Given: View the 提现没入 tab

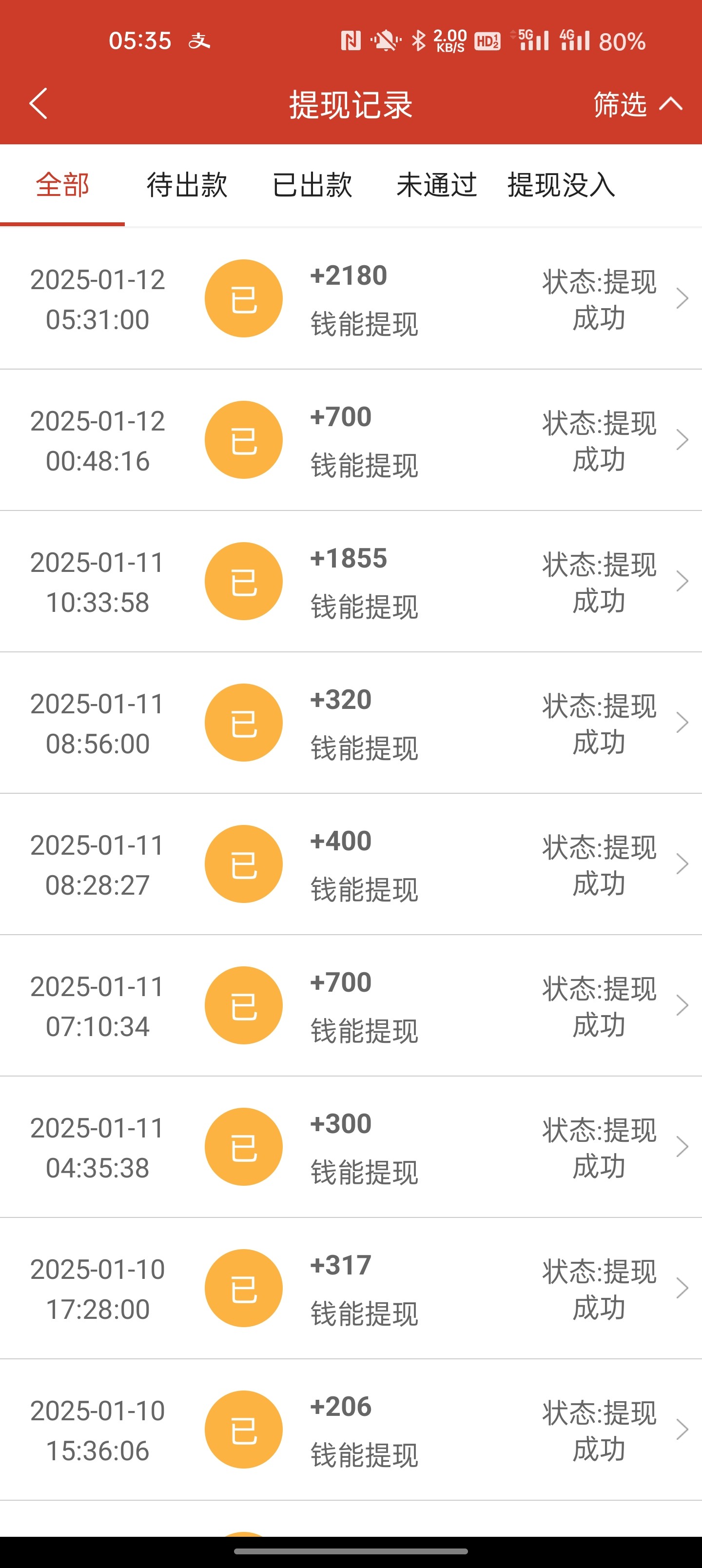Looking at the screenshot, I should tap(561, 185).
